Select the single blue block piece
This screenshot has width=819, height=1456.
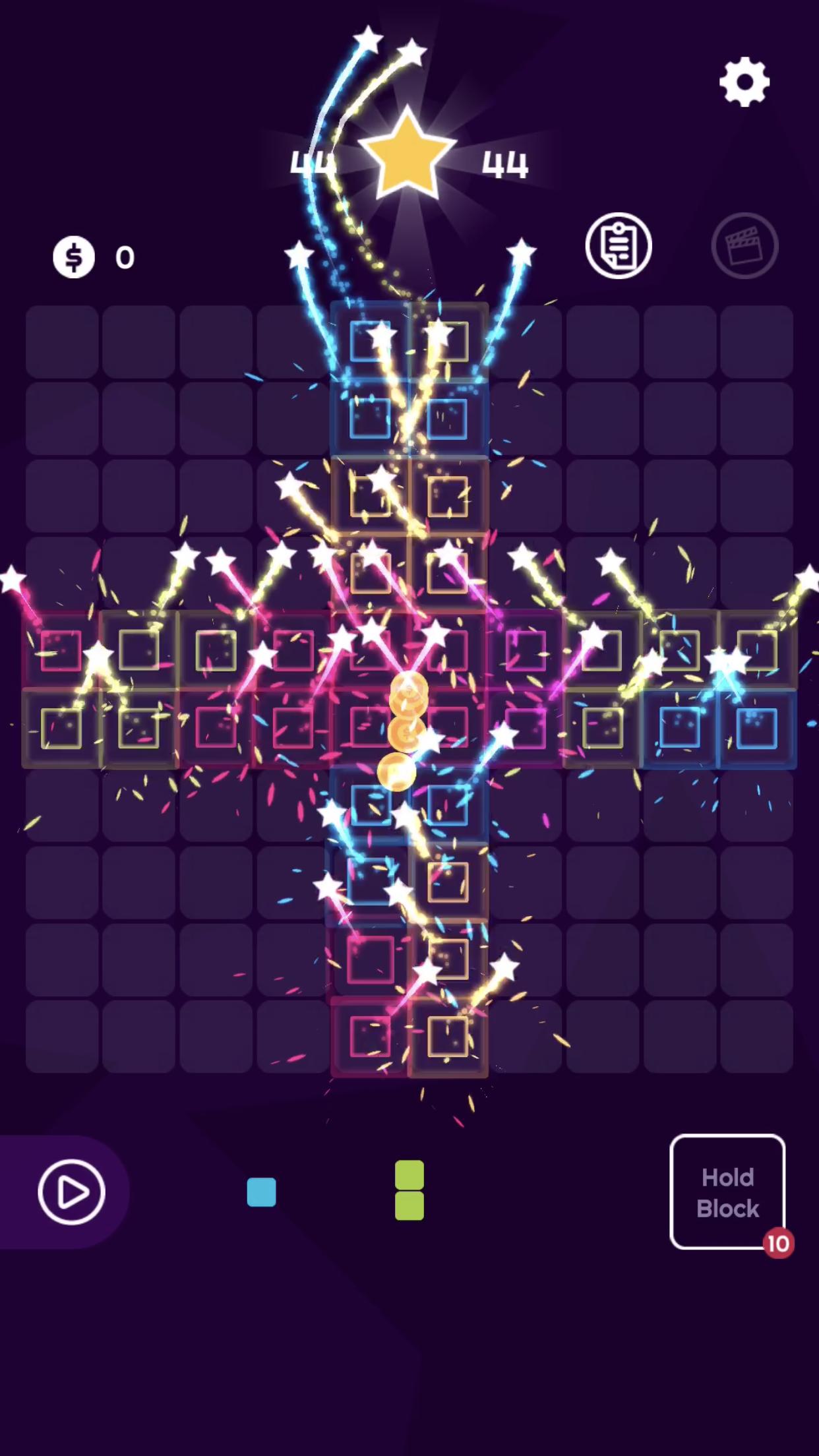261,1192
